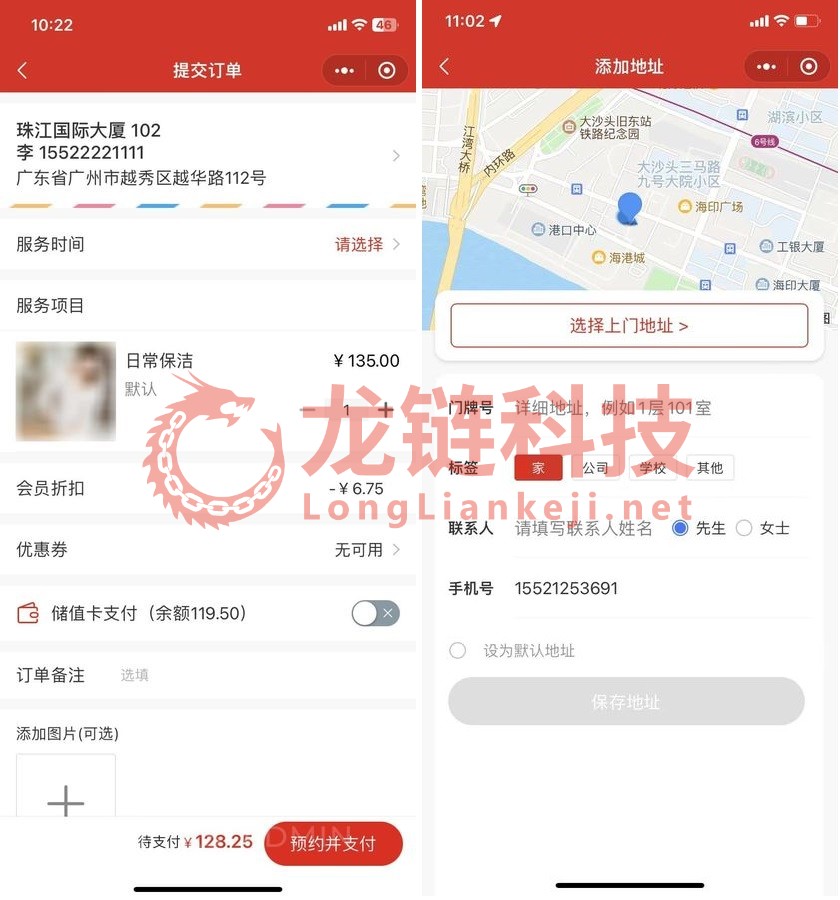Toggle 储值卡支付 switch on
The image size is (840, 900).
[375, 613]
